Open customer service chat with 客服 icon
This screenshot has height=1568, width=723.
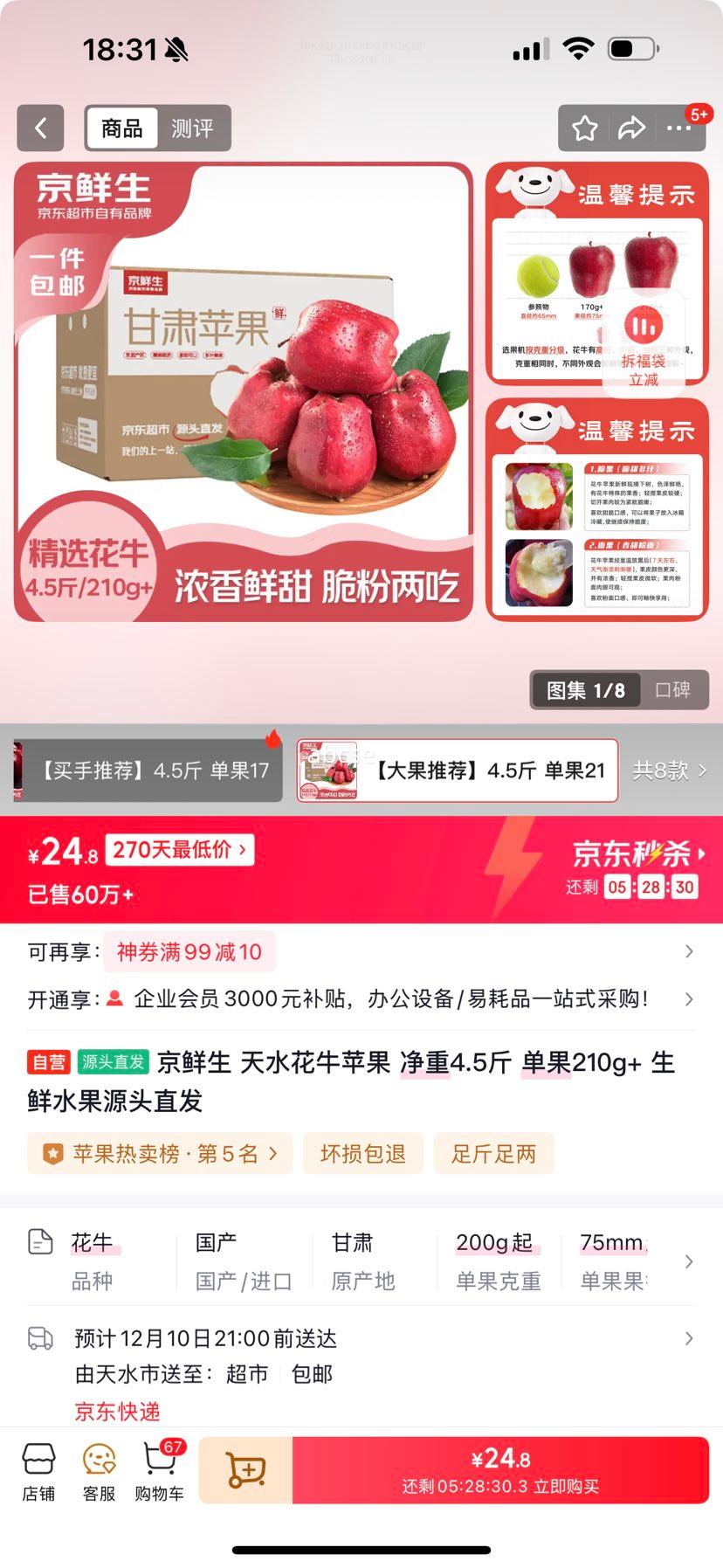98,1468
